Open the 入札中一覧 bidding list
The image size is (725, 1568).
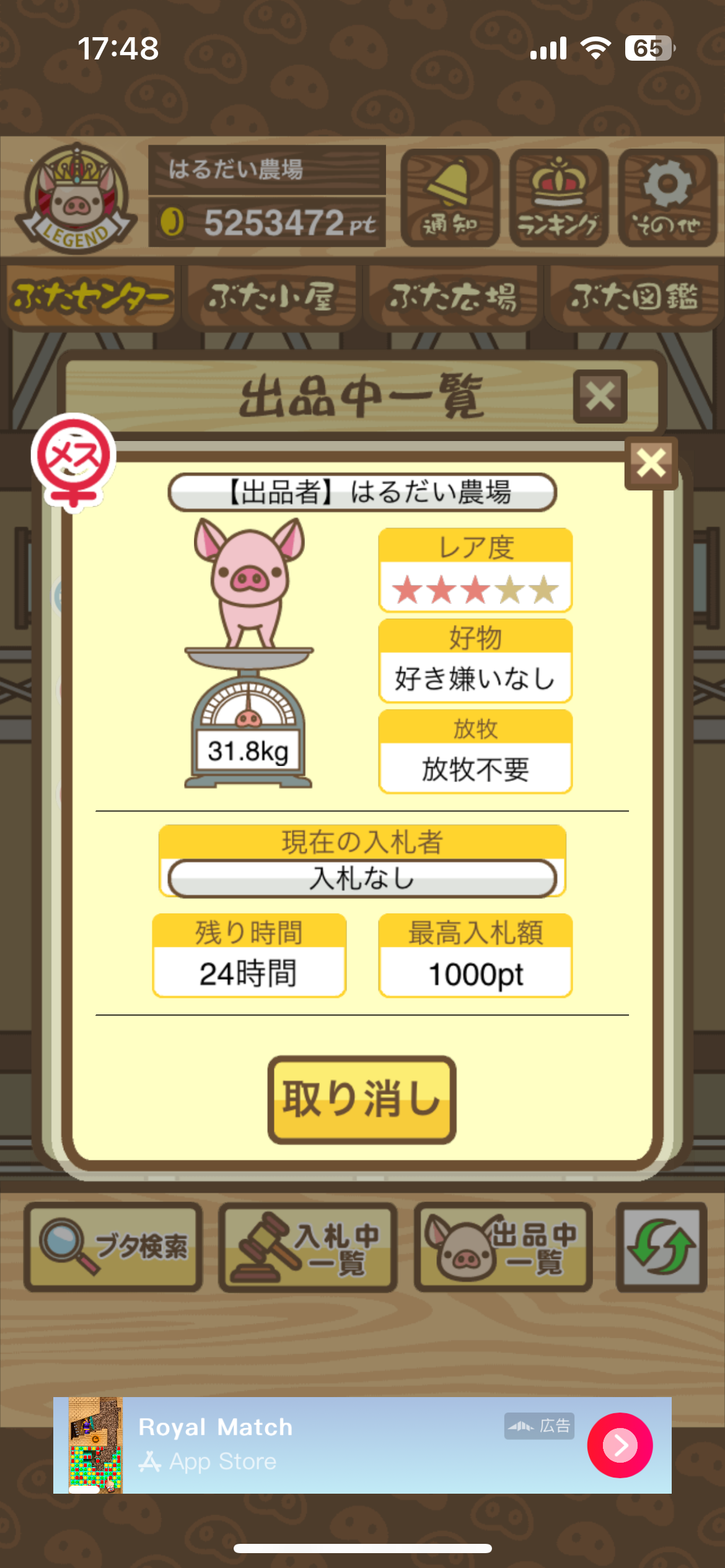point(308,1247)
